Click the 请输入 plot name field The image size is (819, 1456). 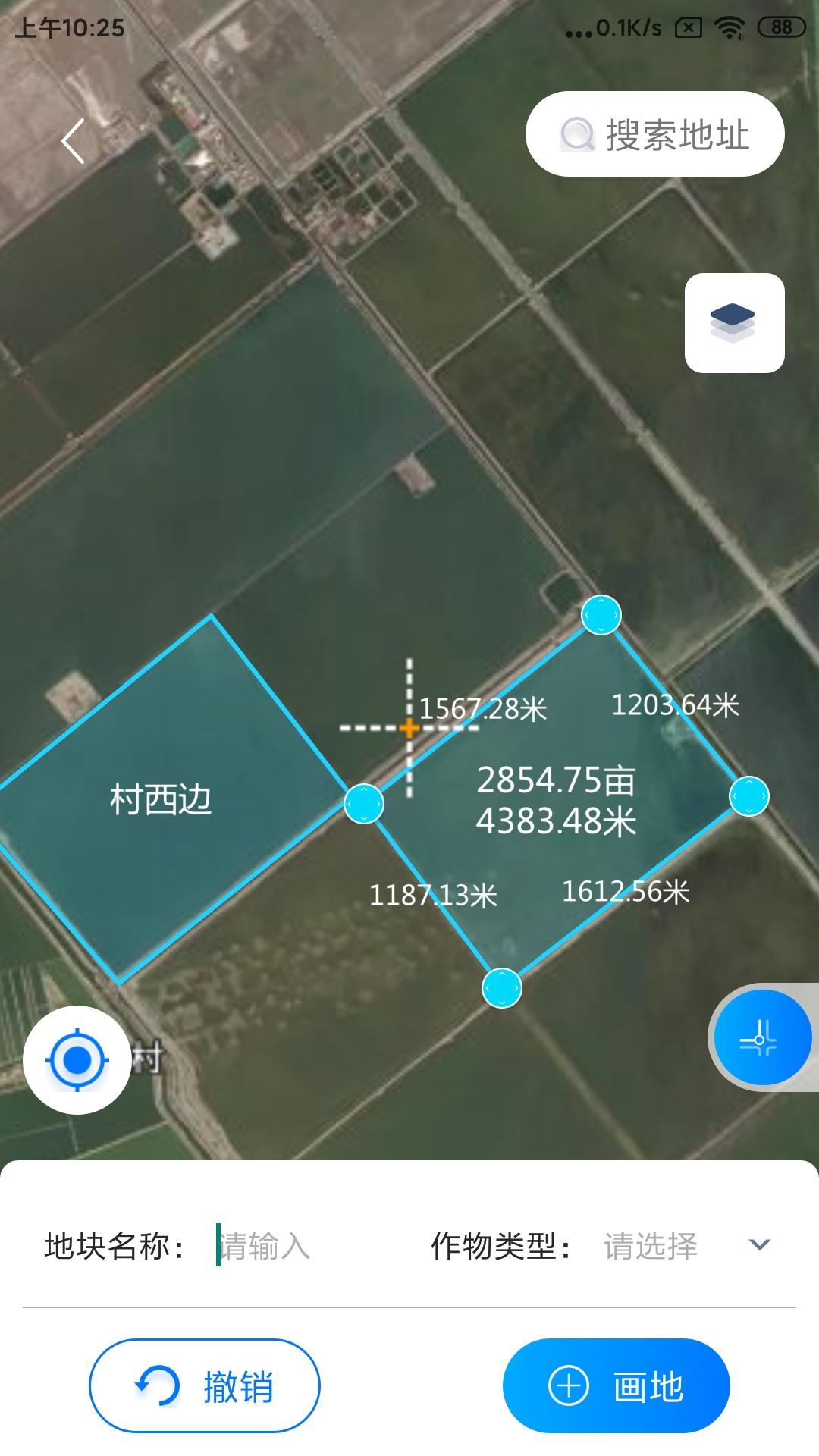[x=262, y=1244]
